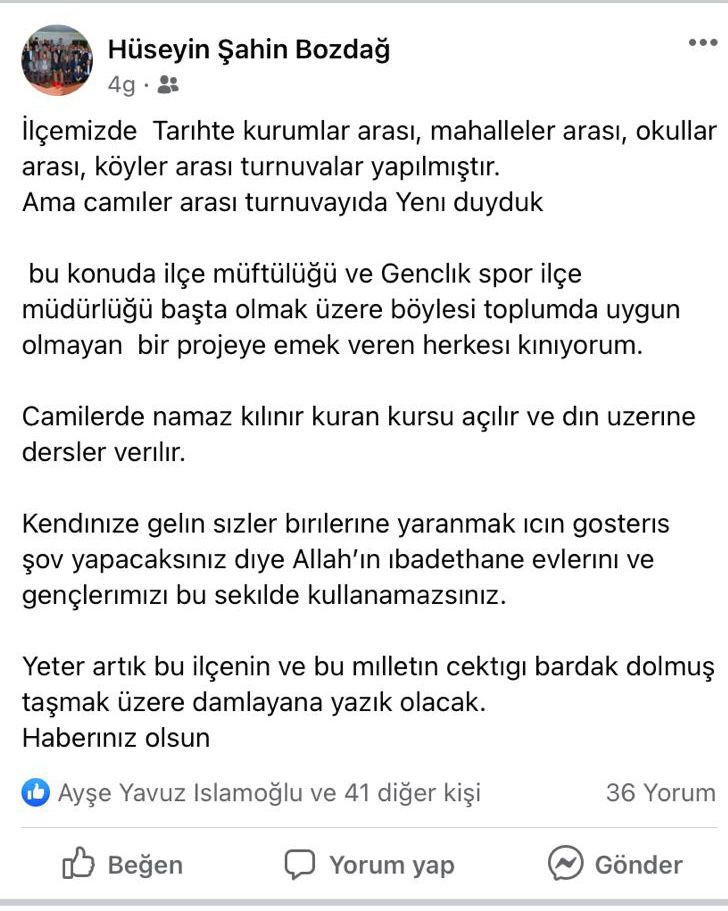
Task: Open the post's three-dot options menu
Action: tap(702, 44)
